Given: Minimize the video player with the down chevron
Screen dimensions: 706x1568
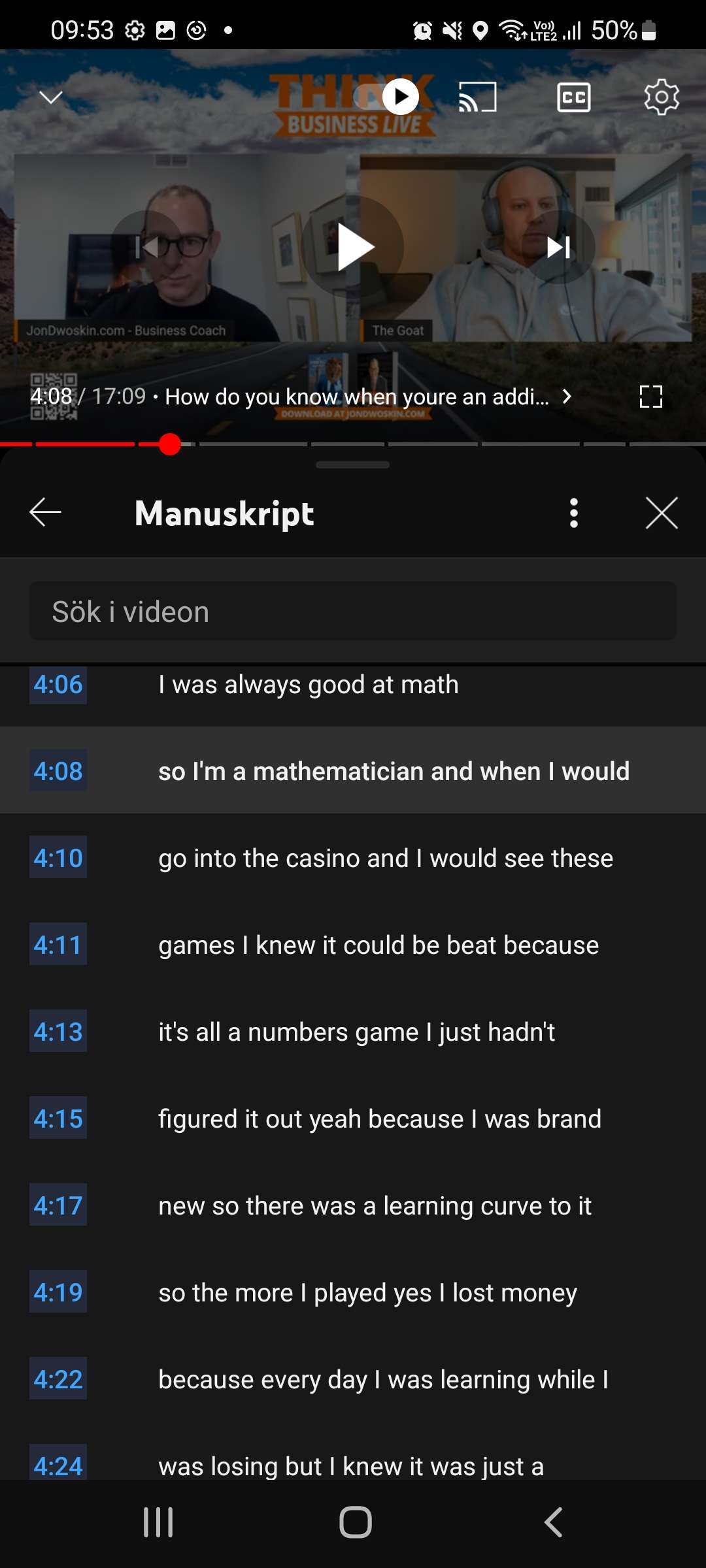Looking at the screenshot, I should (51, 97).
